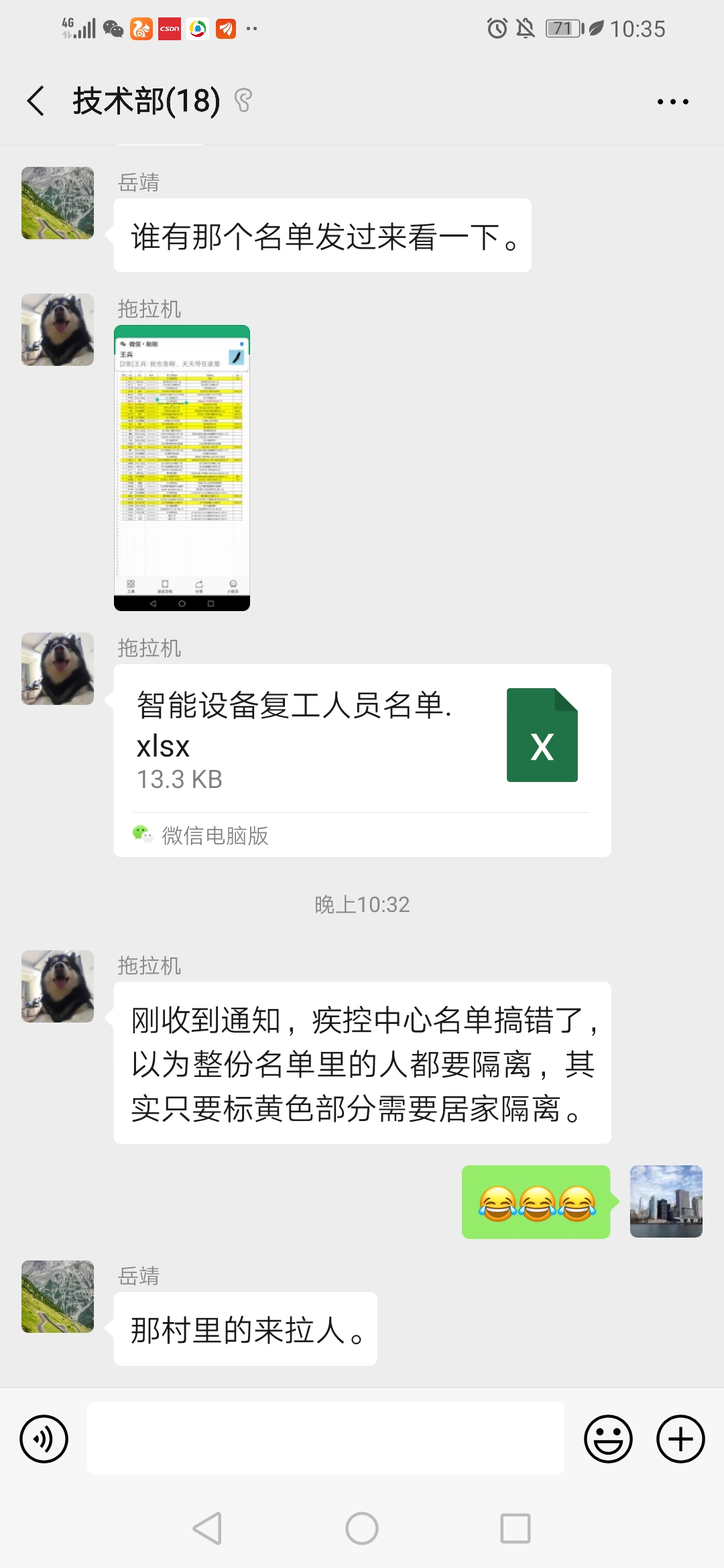The width and height of the screenshot is (724, 1568).
Task: Open the chat info overflow menu
Action: coord(672,102)
